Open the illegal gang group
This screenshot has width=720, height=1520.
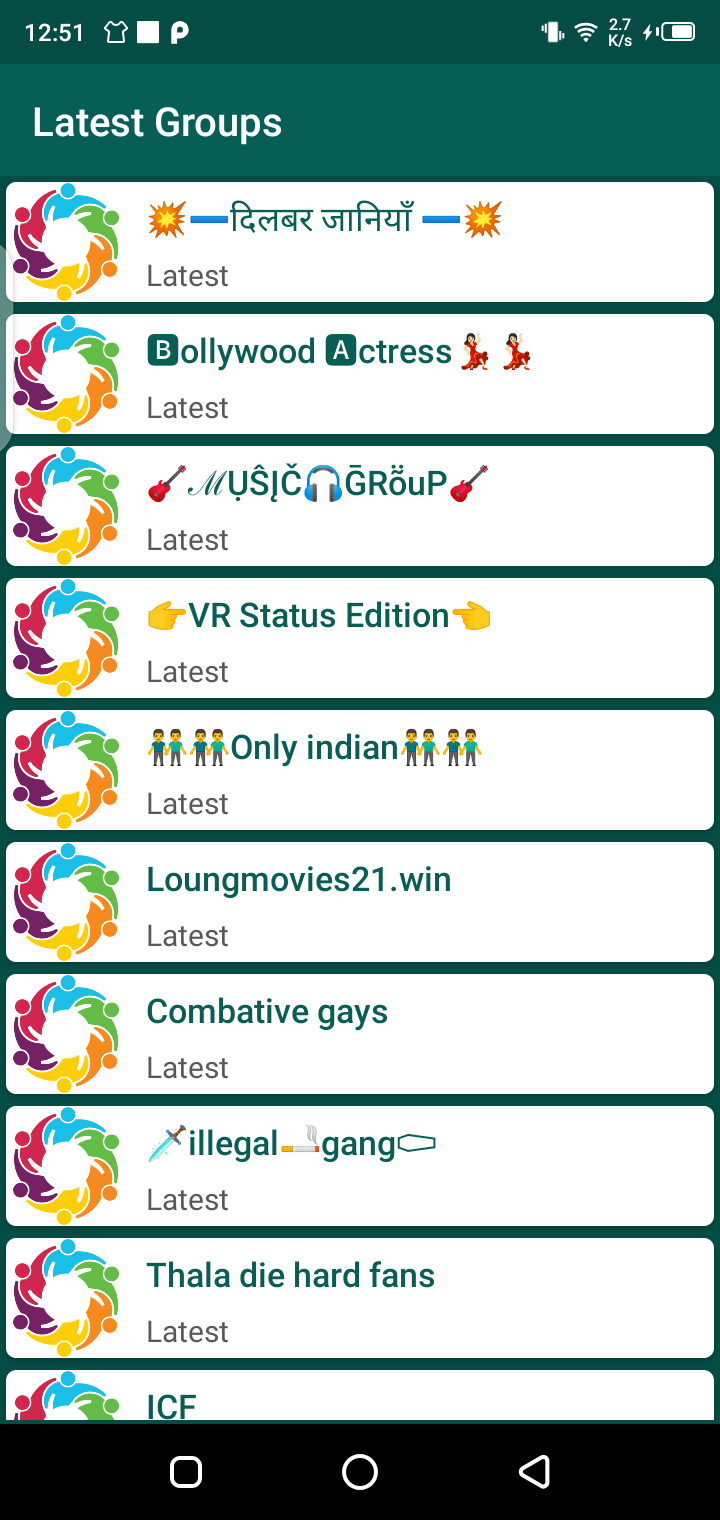click(360, 1166)
